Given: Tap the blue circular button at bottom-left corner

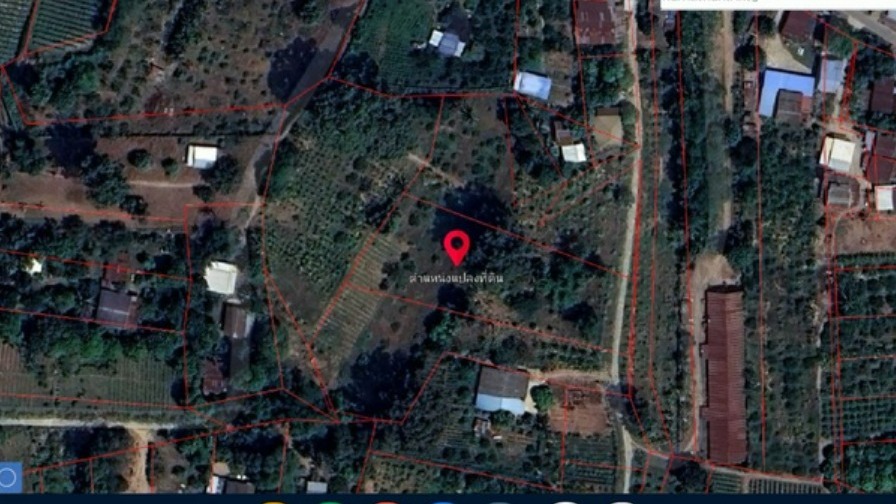Looking at the screenshot, I should pos(8,477).
